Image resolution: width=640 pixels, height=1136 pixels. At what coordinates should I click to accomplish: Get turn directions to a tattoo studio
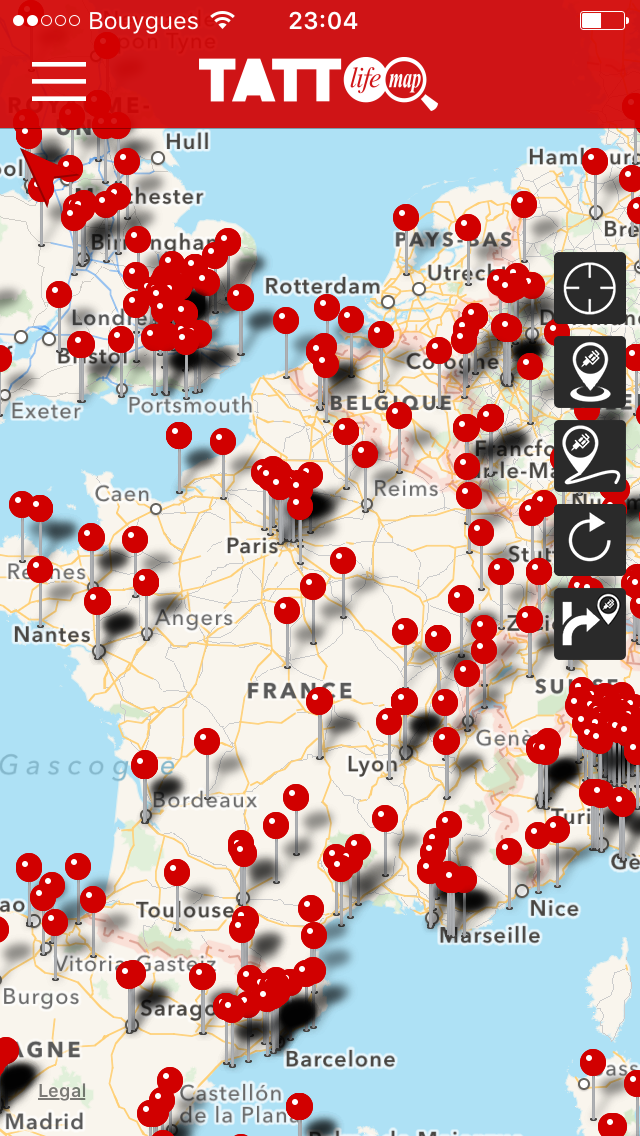tap(590, 624)
